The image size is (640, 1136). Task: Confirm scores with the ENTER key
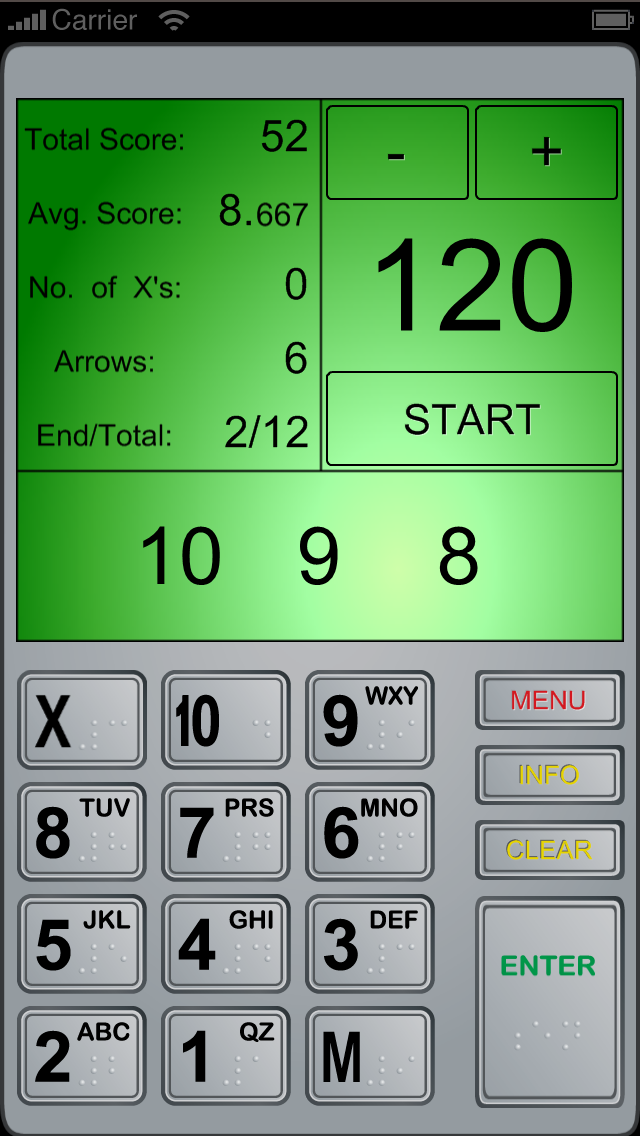(x=549, y=1002)
